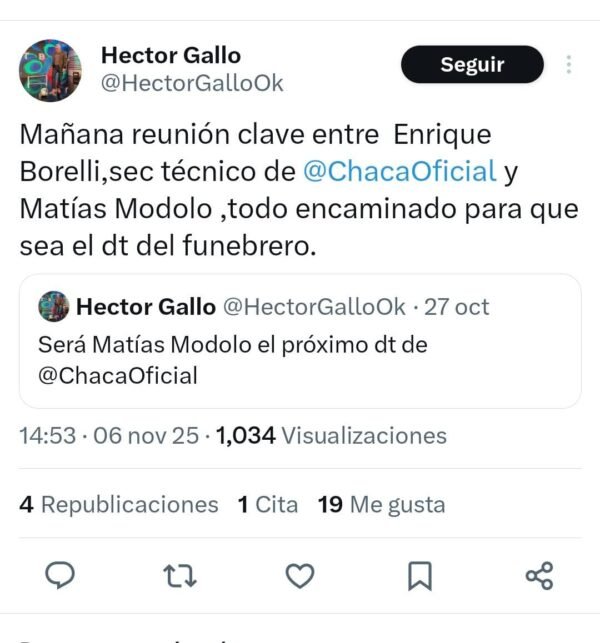This screenshot has height=643, width=600.
Task: Reply to this tweet
Action: (x=62, y=574)
